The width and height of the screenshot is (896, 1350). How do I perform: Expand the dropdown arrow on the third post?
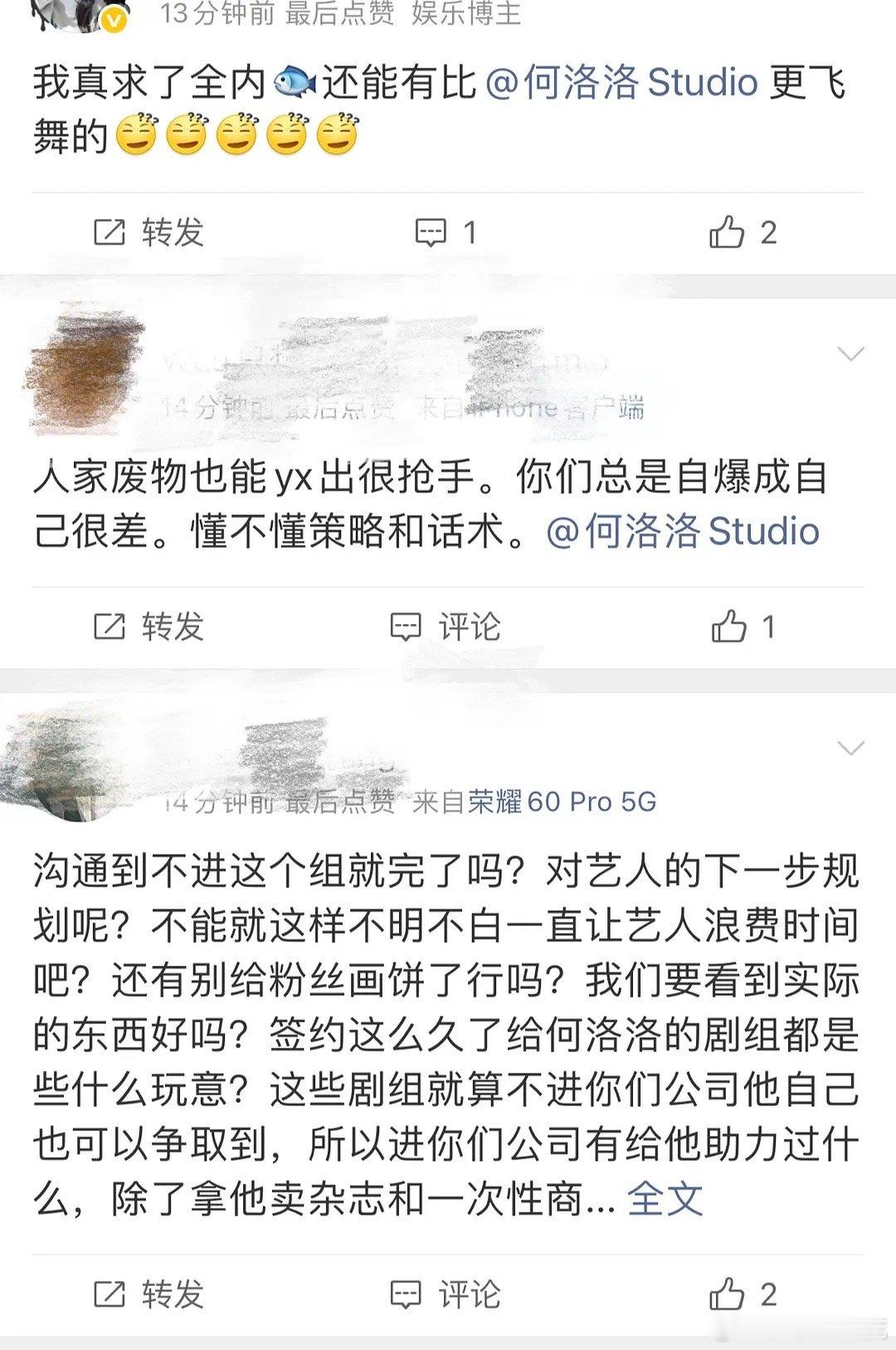(853, 750)
